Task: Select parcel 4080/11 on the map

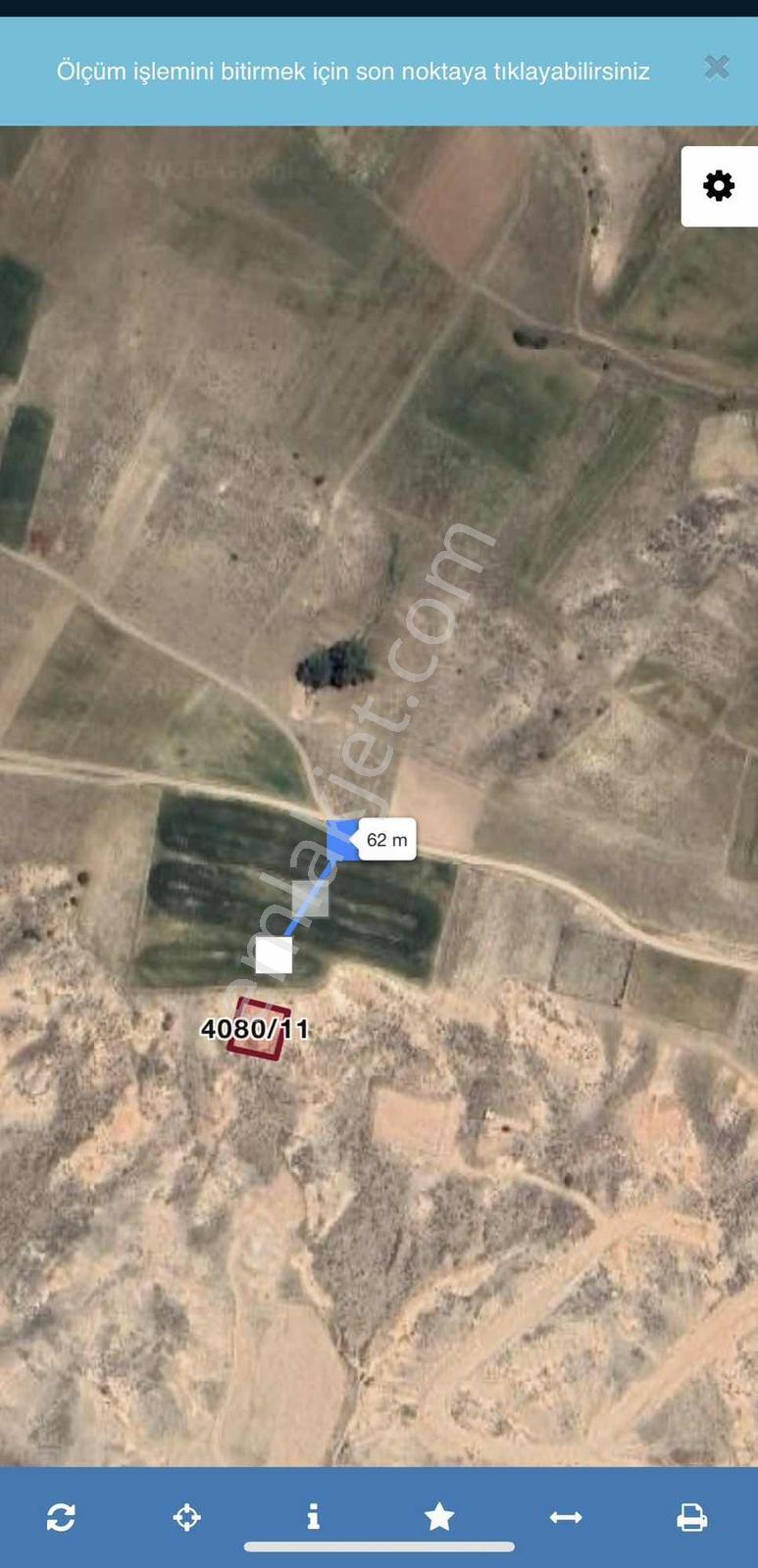Action: coord(259,1029)
